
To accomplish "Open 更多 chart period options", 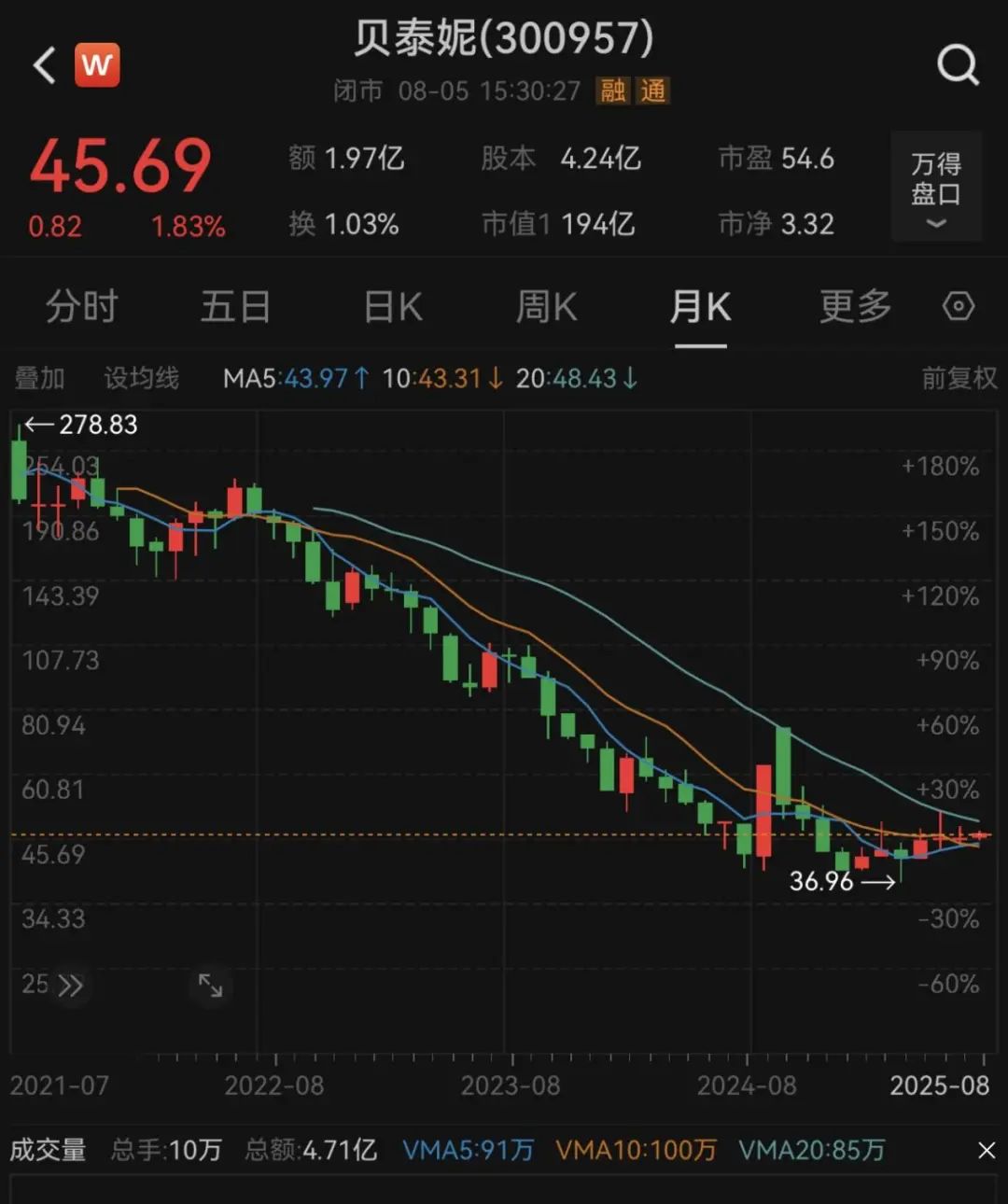I will pyautogui.click(x=855, y=307).
